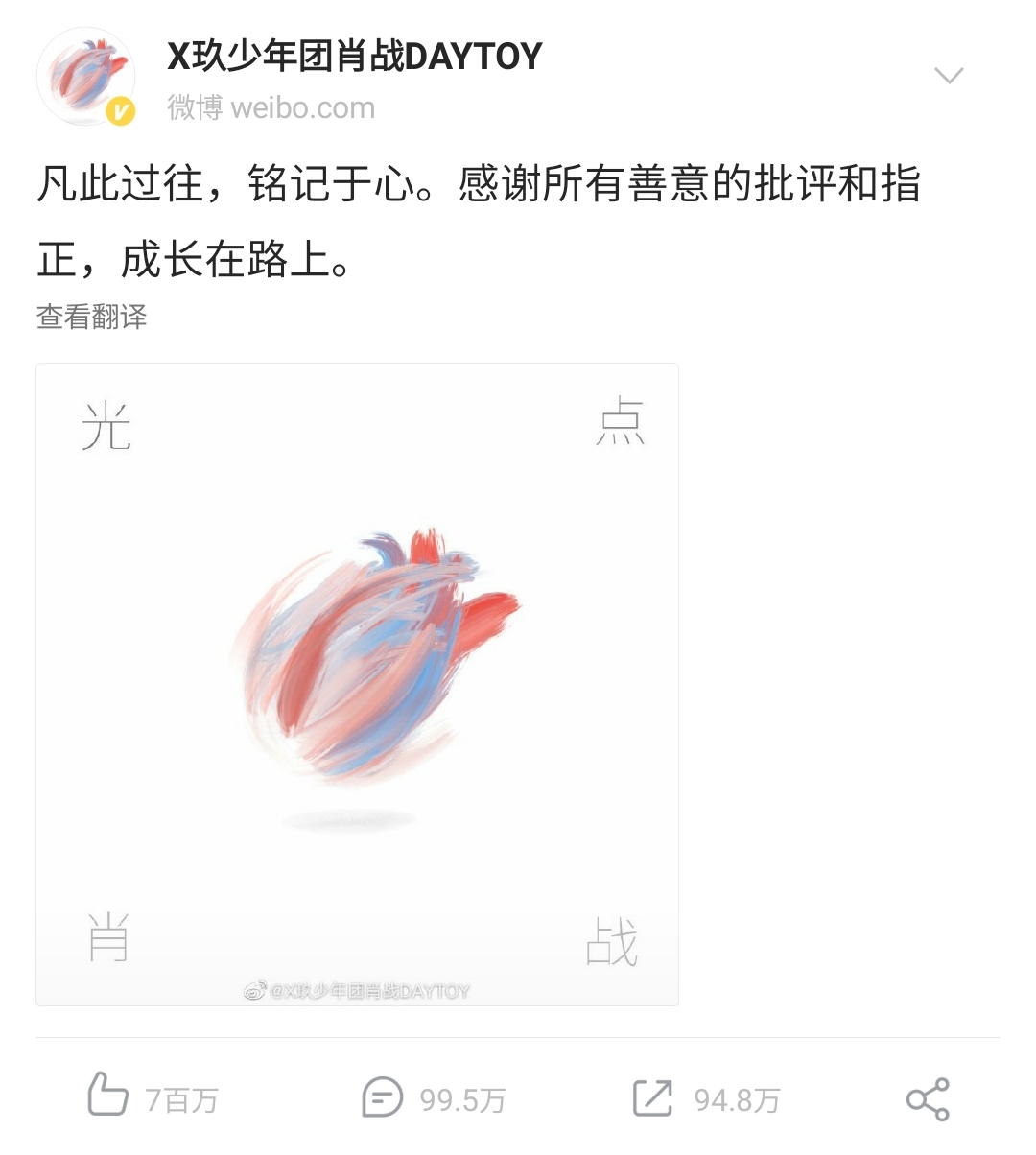
Task: Click the 微博 weibo.com source text
Action: pyautogui.click(x=269, y=106)
